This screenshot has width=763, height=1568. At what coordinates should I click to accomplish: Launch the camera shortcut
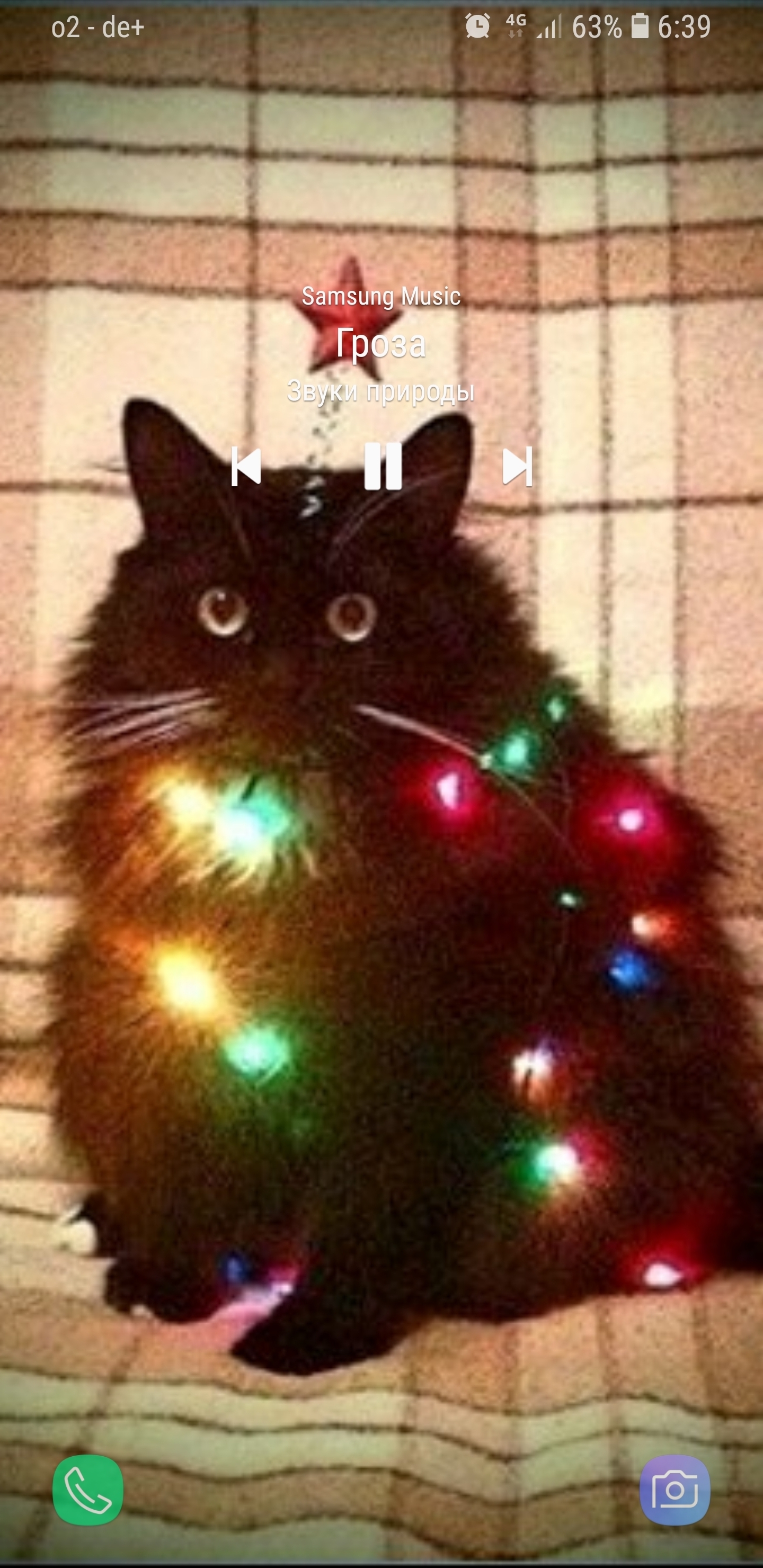(674, 1490)
